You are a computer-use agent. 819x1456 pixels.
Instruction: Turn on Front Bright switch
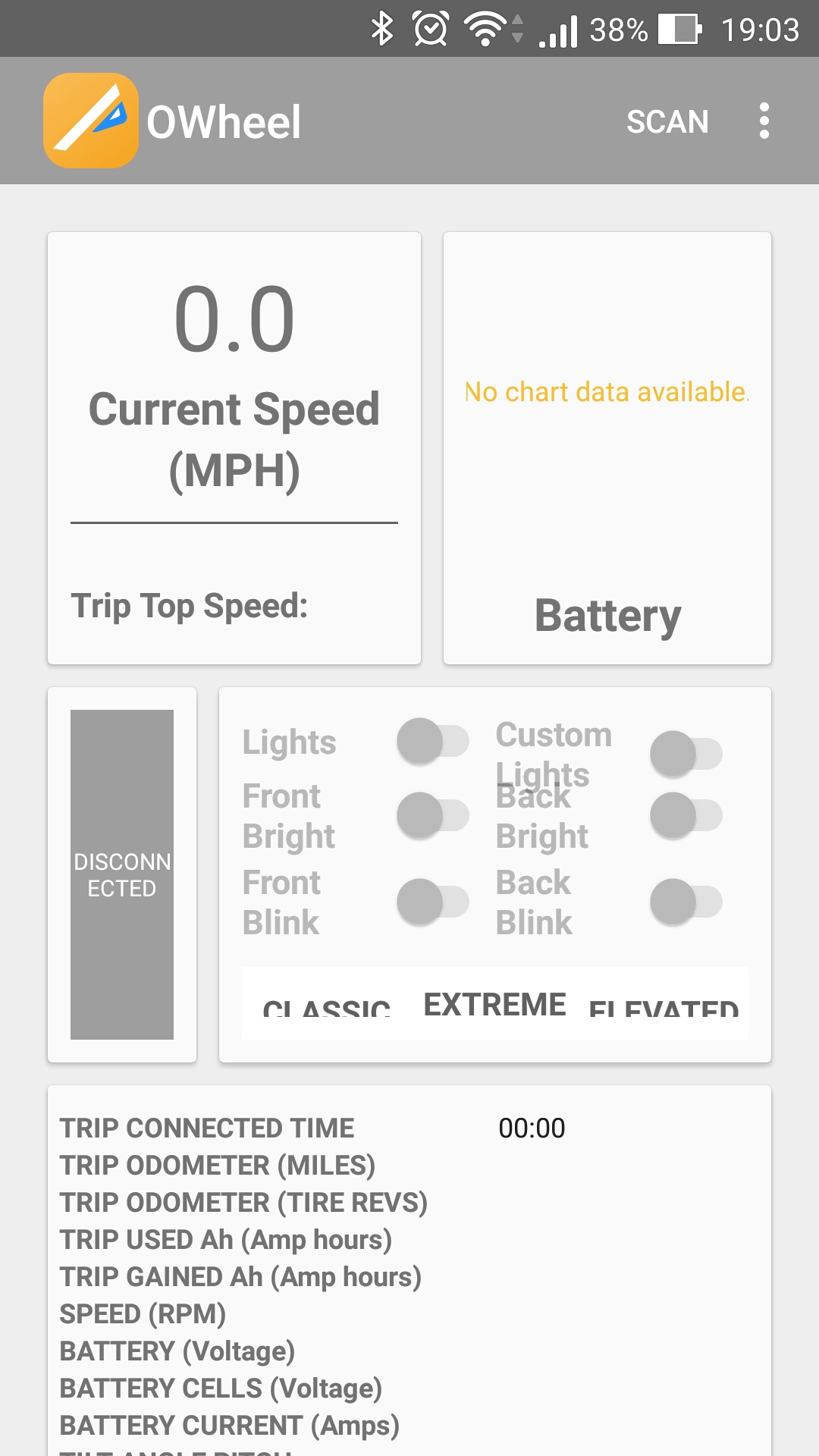(433, 815)
